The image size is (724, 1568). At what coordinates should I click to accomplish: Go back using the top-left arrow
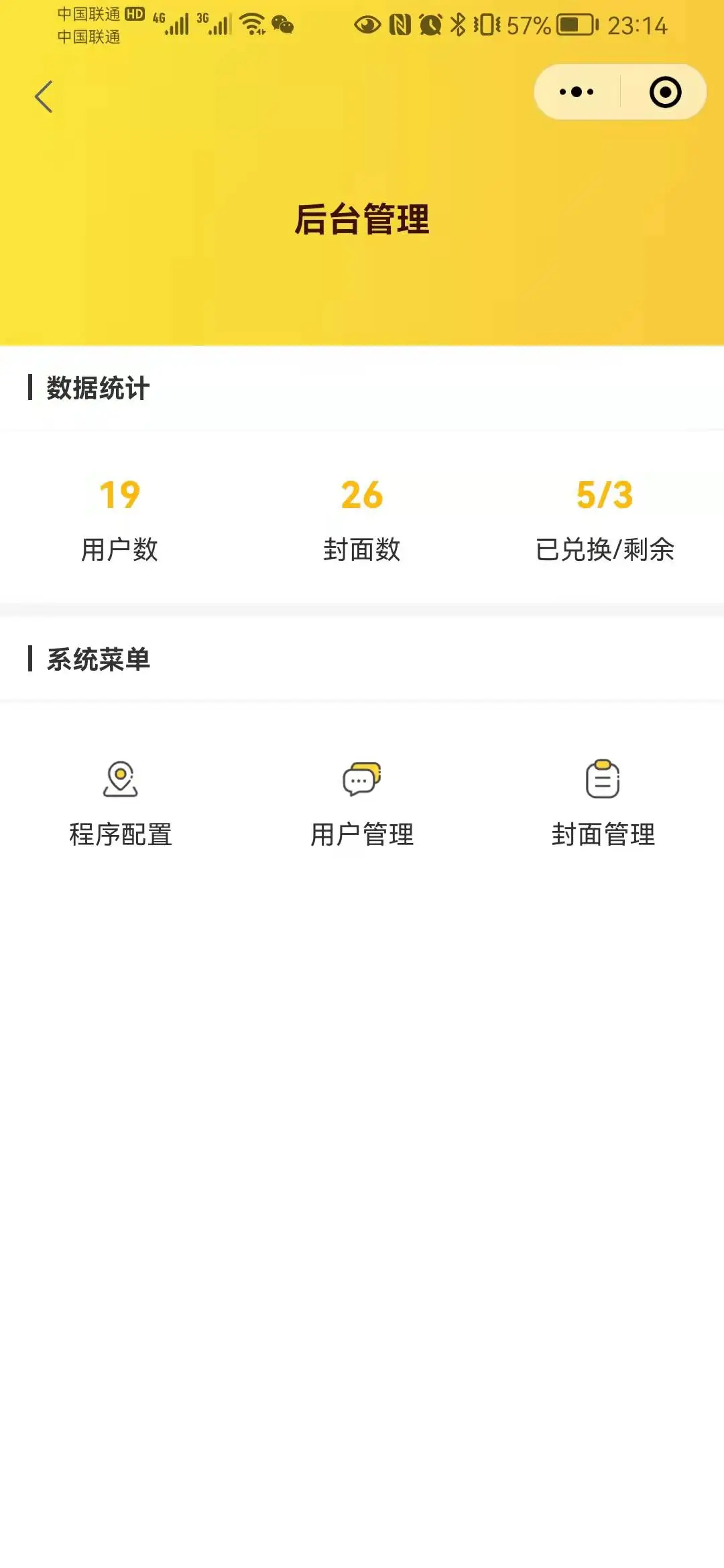tap(44, 97)
